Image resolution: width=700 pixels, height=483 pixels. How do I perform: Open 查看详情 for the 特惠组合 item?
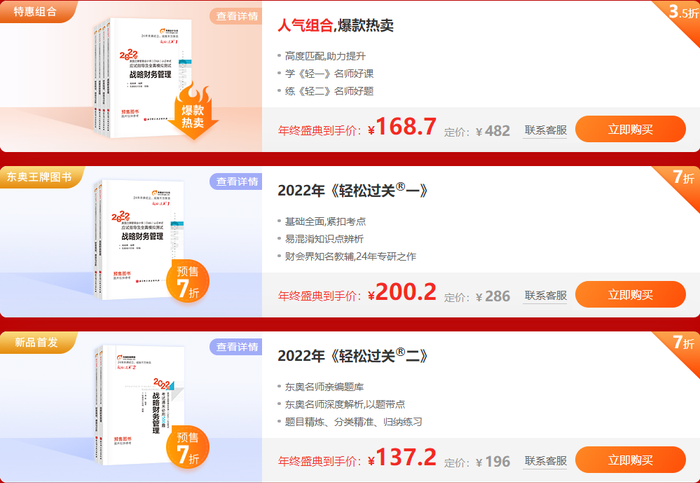[235, 17]
